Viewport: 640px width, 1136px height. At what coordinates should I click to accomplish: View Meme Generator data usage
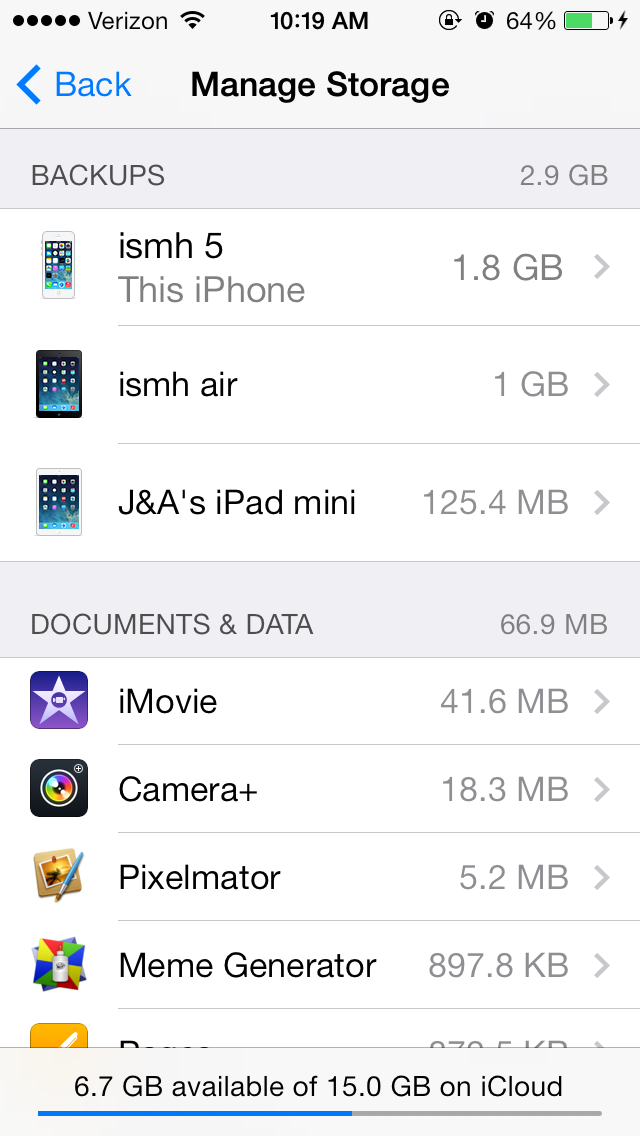[320, 965]
